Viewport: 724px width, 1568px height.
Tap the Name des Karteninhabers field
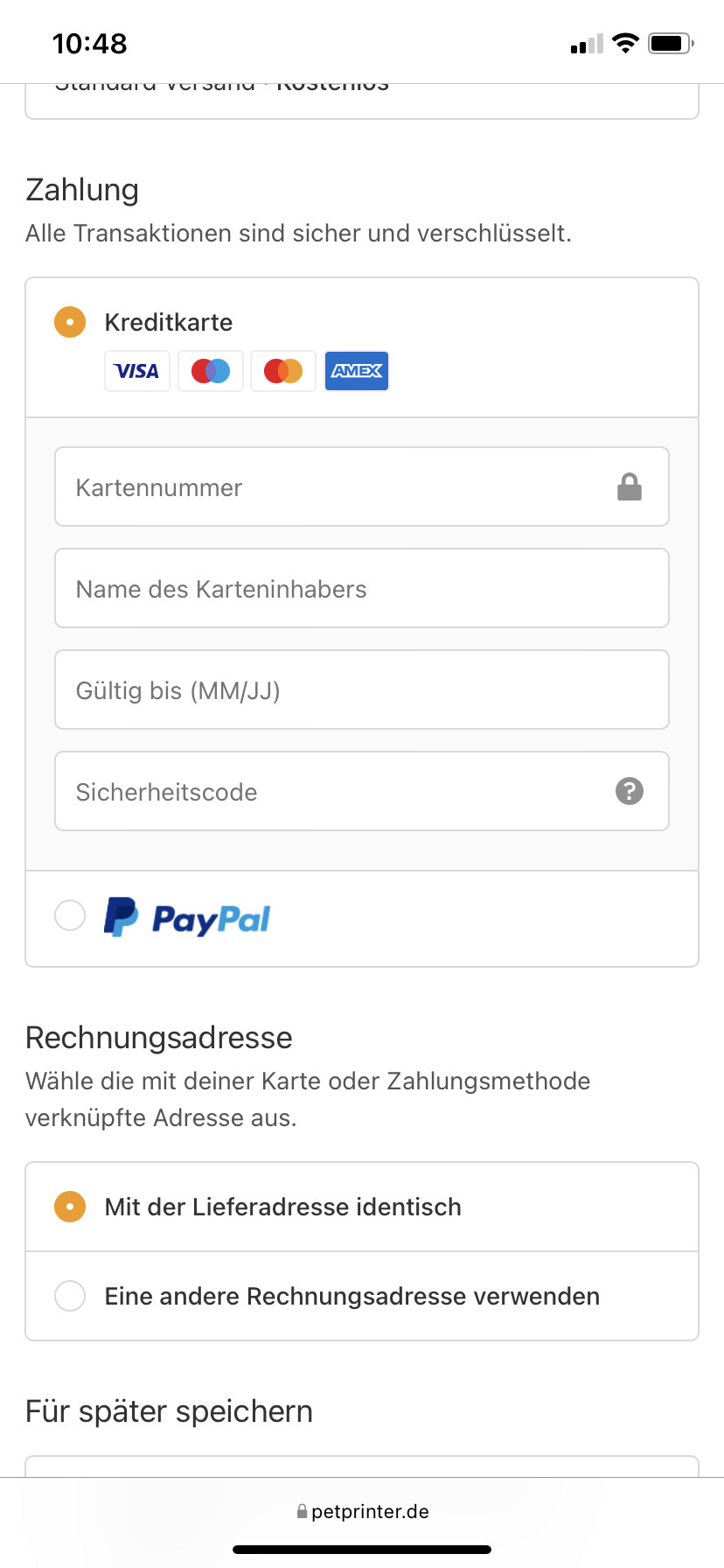pos(361,589)
